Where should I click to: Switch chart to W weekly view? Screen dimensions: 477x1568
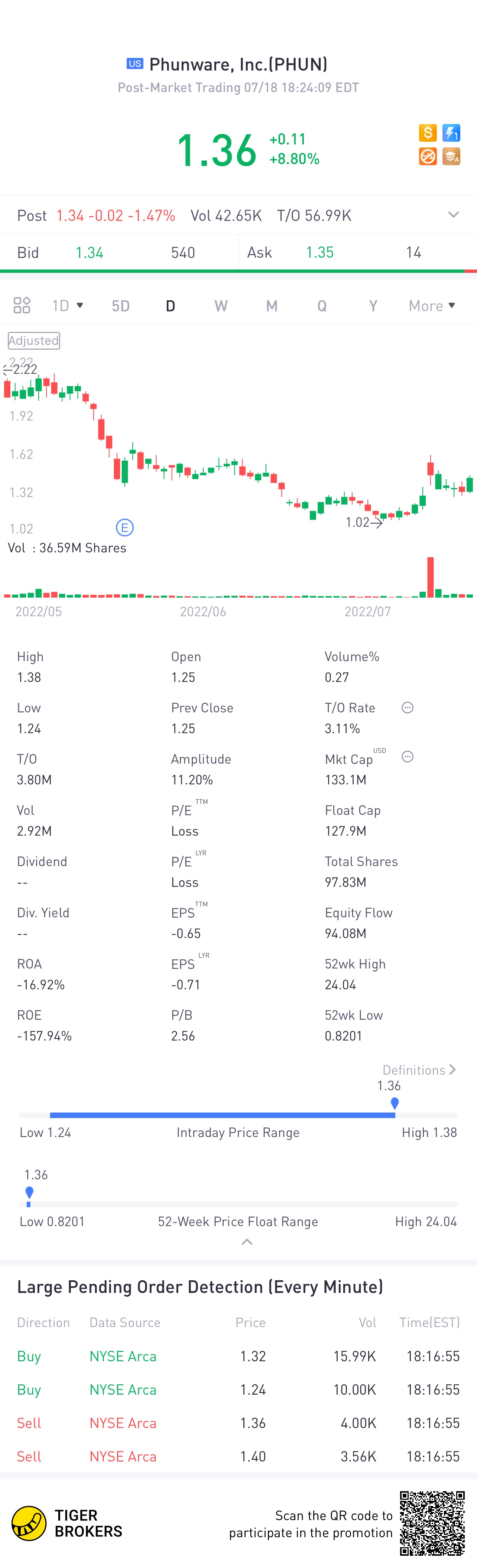coord(221,306)
